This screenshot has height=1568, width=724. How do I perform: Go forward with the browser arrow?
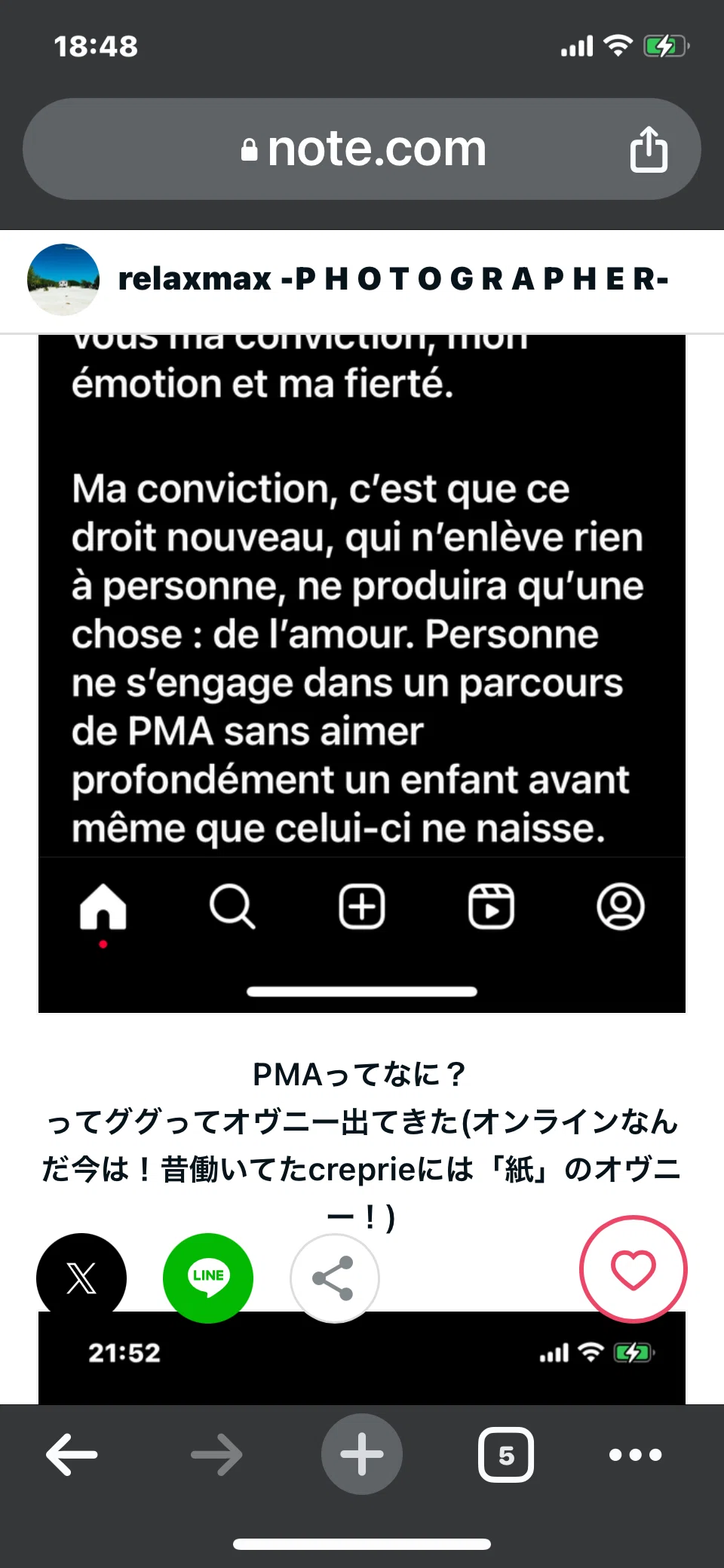[216, 1454]
